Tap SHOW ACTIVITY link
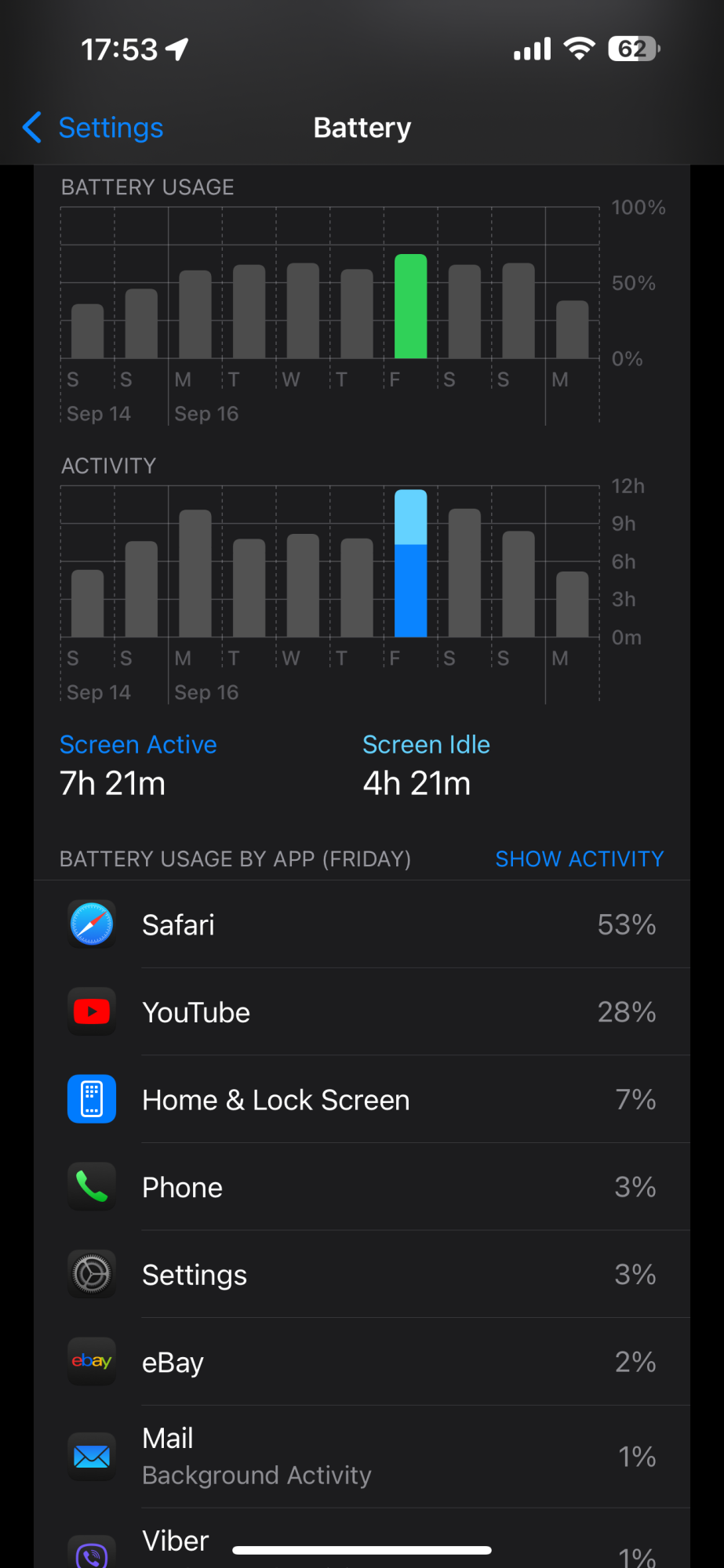The width and height of the screenshot is (724, 1568). coord(579,859)
